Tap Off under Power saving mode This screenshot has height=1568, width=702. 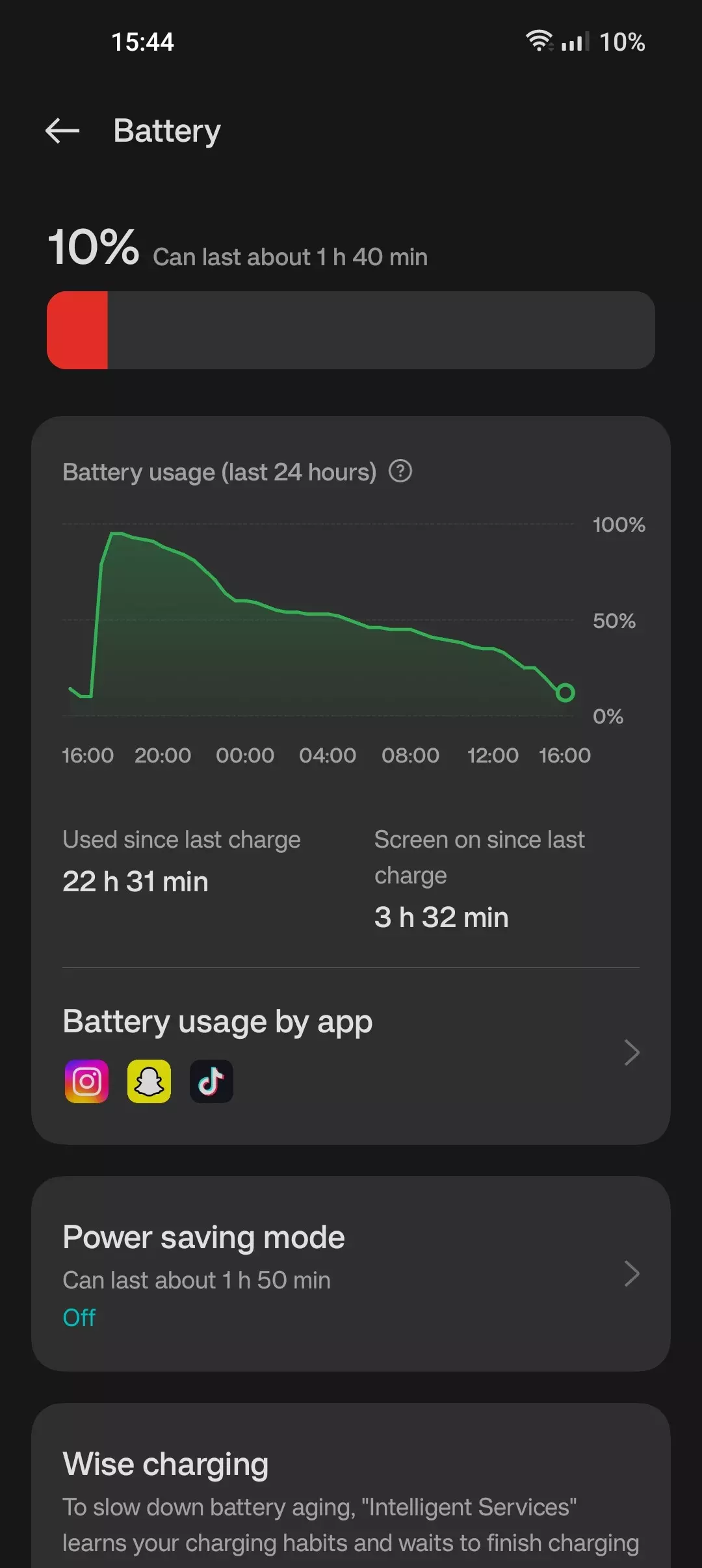pos(79,1318)
